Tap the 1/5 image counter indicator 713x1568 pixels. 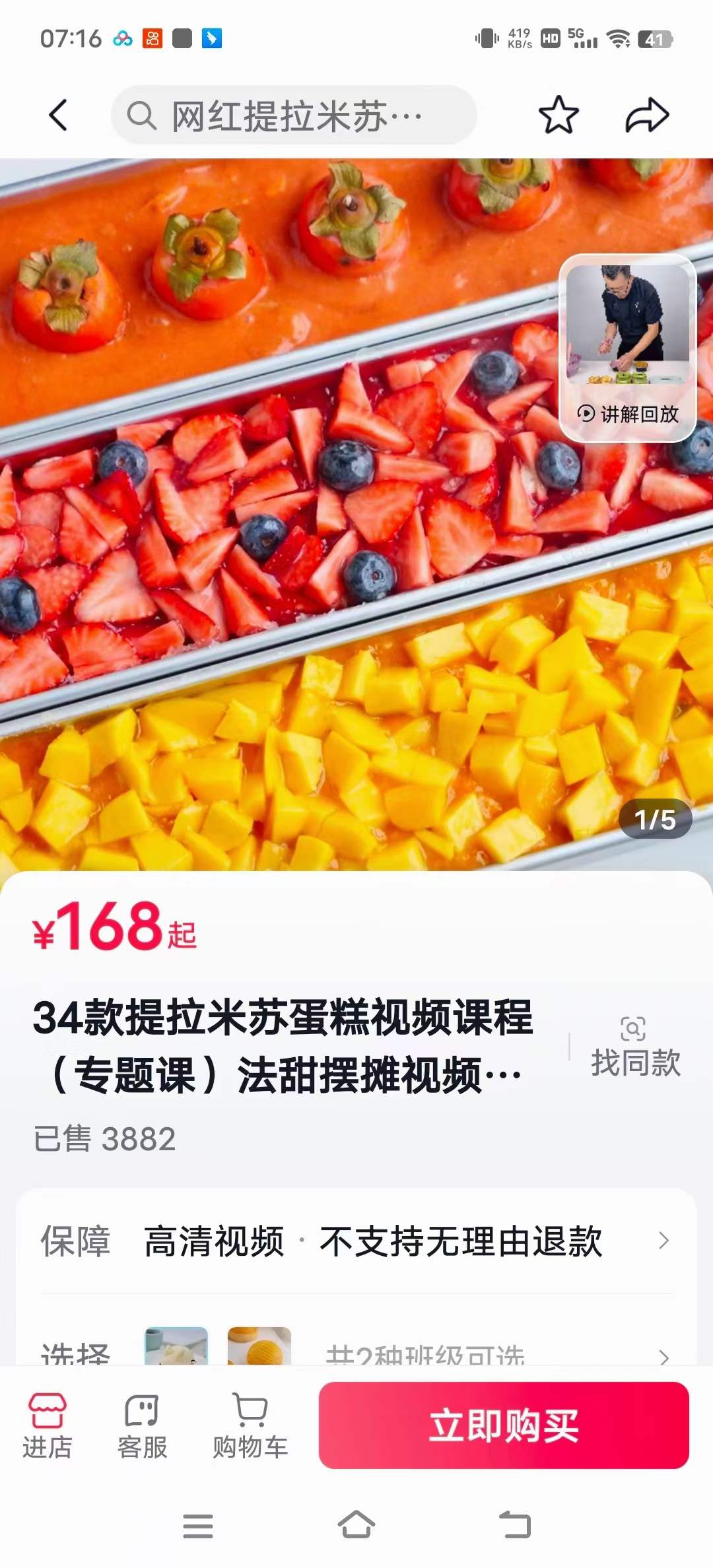[x=656, y=820]
